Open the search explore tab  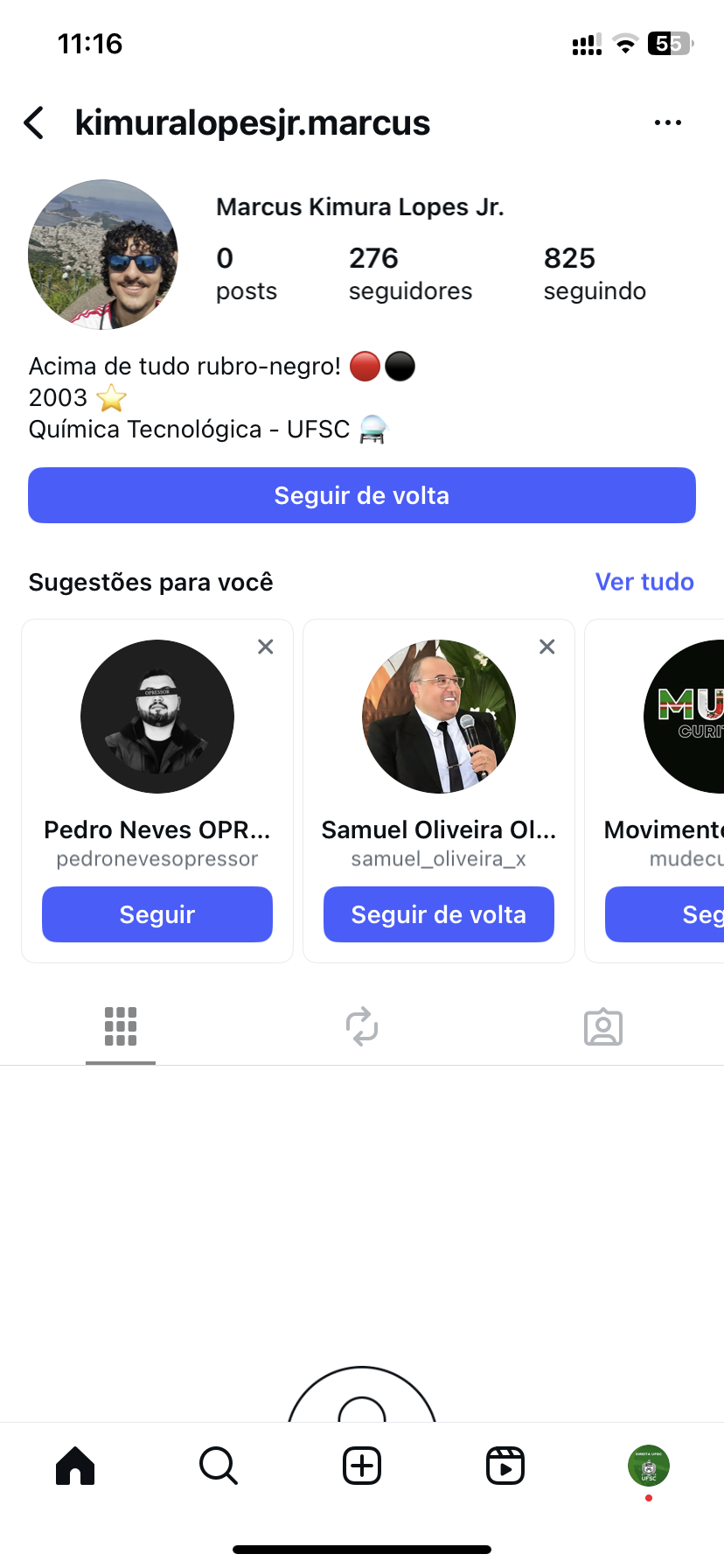point(219,1466)
